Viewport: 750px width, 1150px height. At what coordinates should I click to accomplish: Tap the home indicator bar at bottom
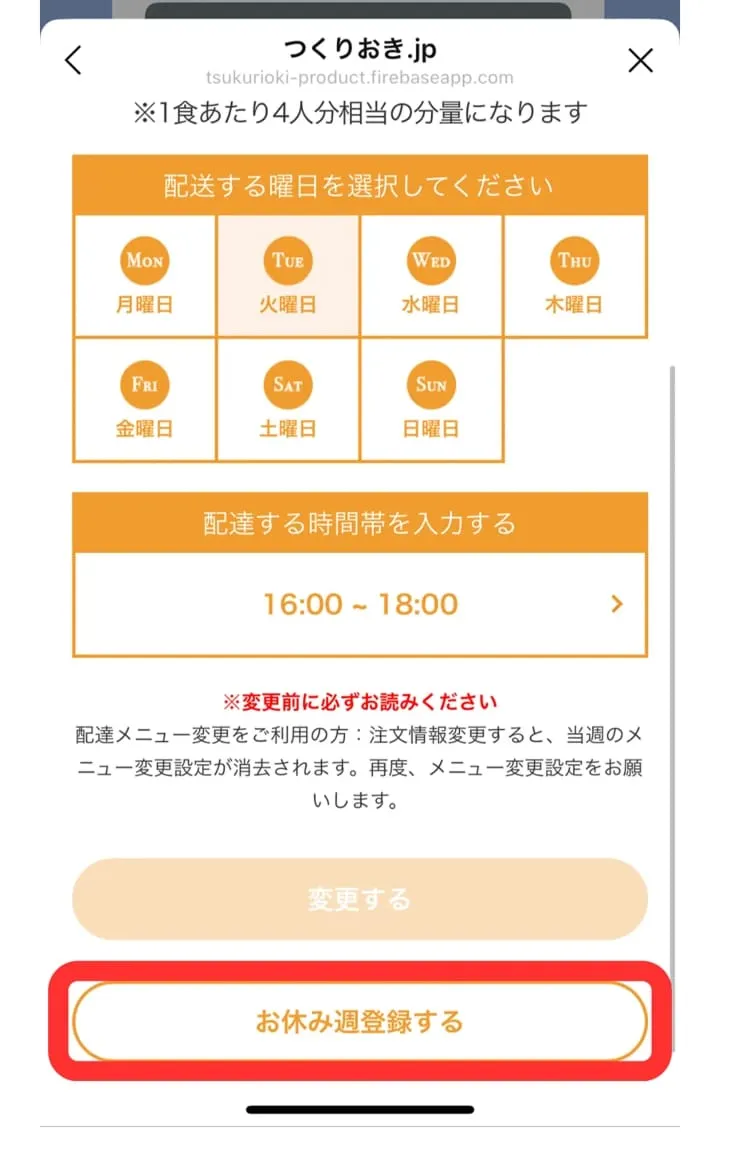click(x=360, y=1108)
